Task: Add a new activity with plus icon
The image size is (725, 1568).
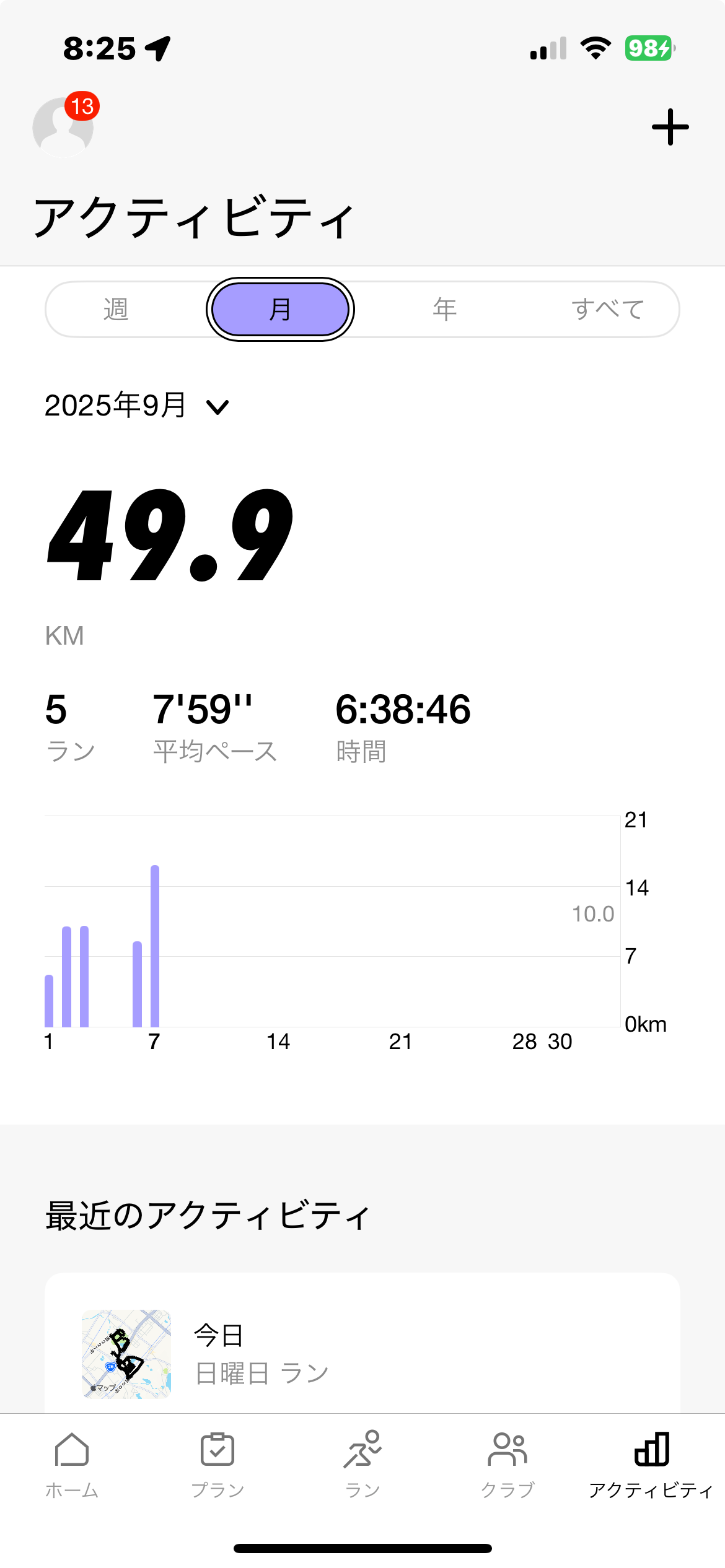Action: pos(670,127)
